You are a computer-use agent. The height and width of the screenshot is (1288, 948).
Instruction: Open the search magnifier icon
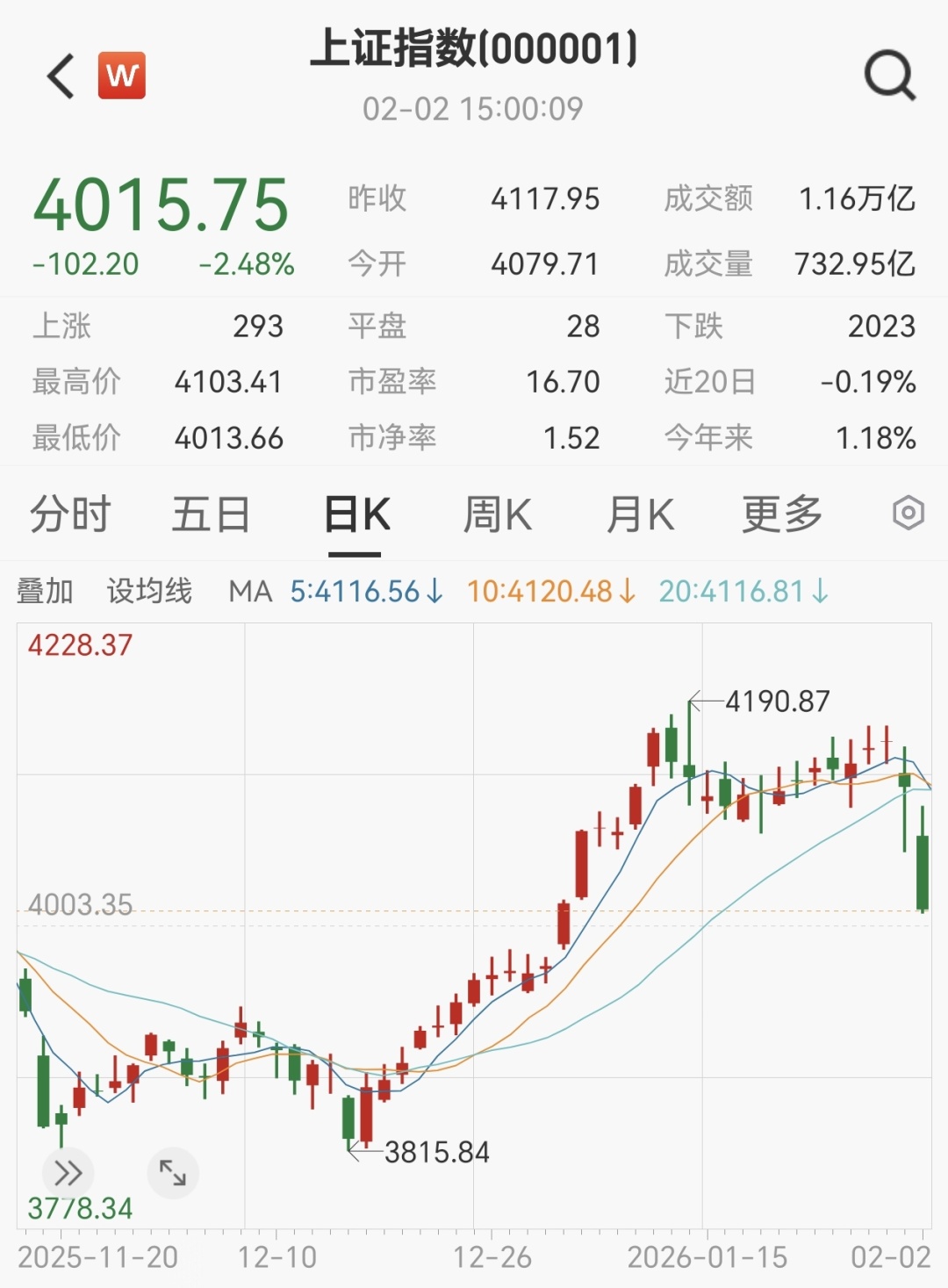pos(889,76)
